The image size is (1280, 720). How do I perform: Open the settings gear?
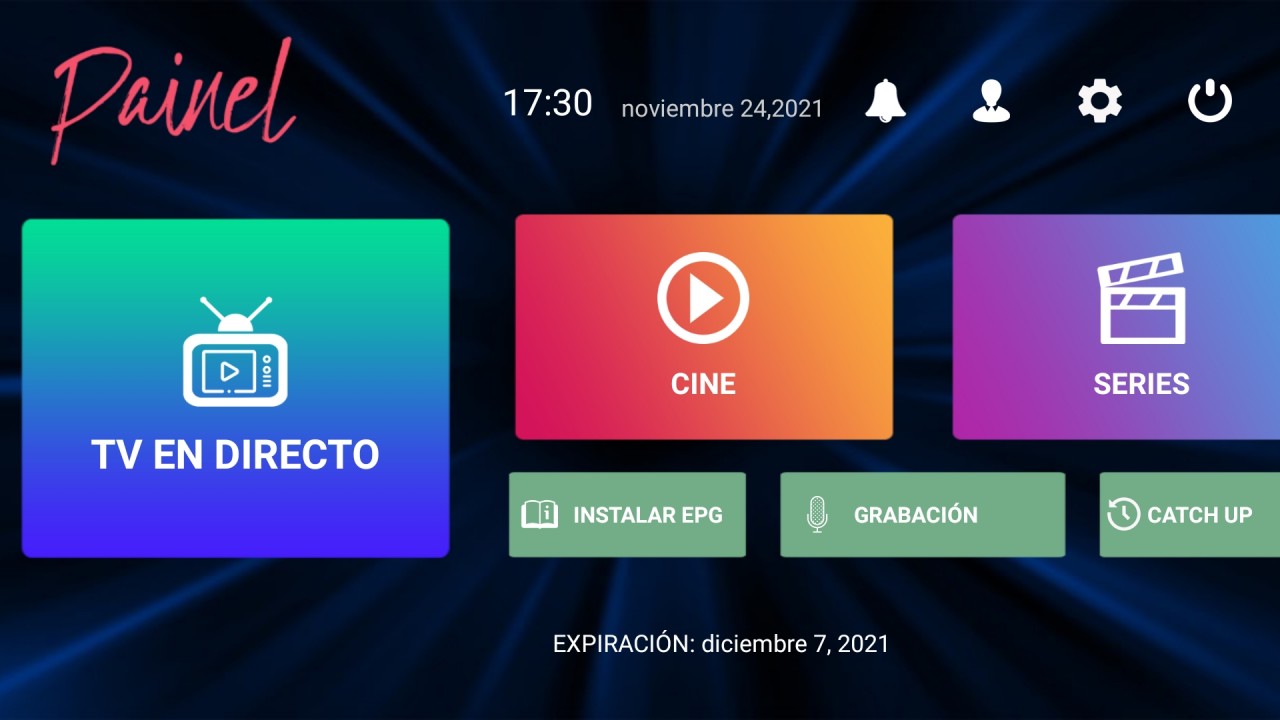[x=1099, y=101]
